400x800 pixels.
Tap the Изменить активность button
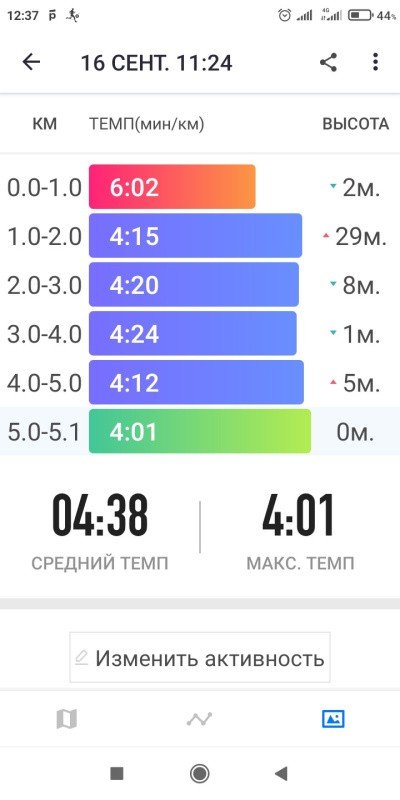tap(200, 658)
